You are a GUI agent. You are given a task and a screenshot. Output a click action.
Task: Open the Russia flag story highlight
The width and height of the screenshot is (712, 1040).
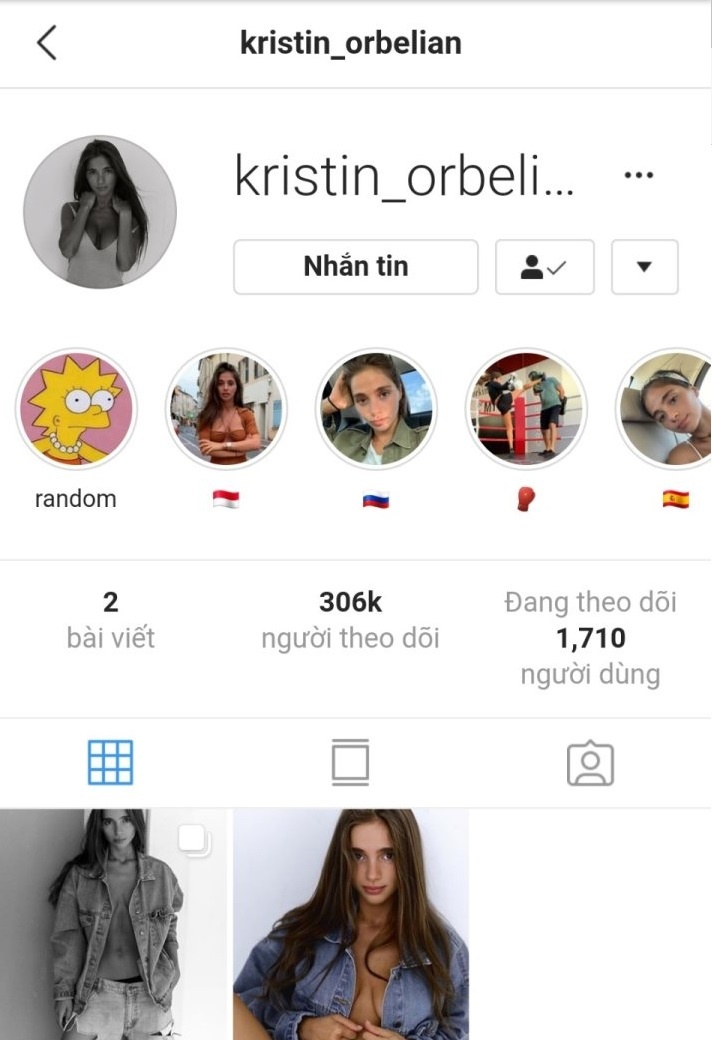376,409
